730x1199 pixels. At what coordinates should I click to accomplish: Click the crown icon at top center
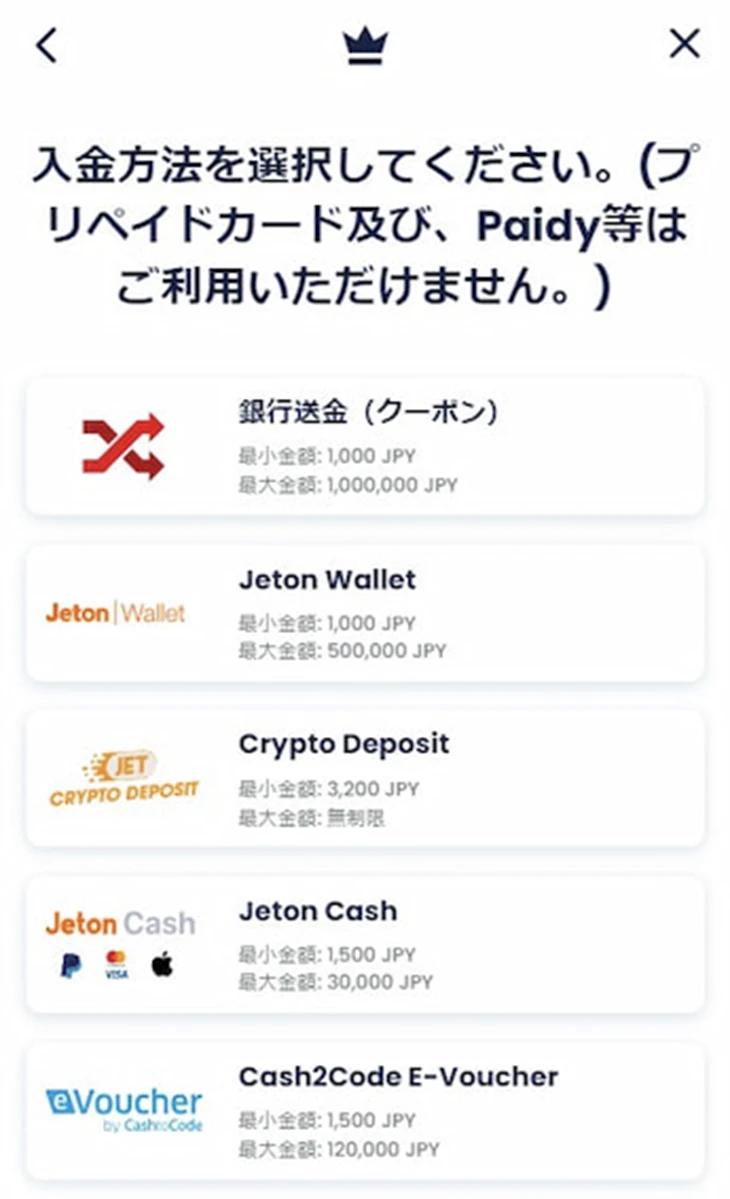(x=367, y=44)
